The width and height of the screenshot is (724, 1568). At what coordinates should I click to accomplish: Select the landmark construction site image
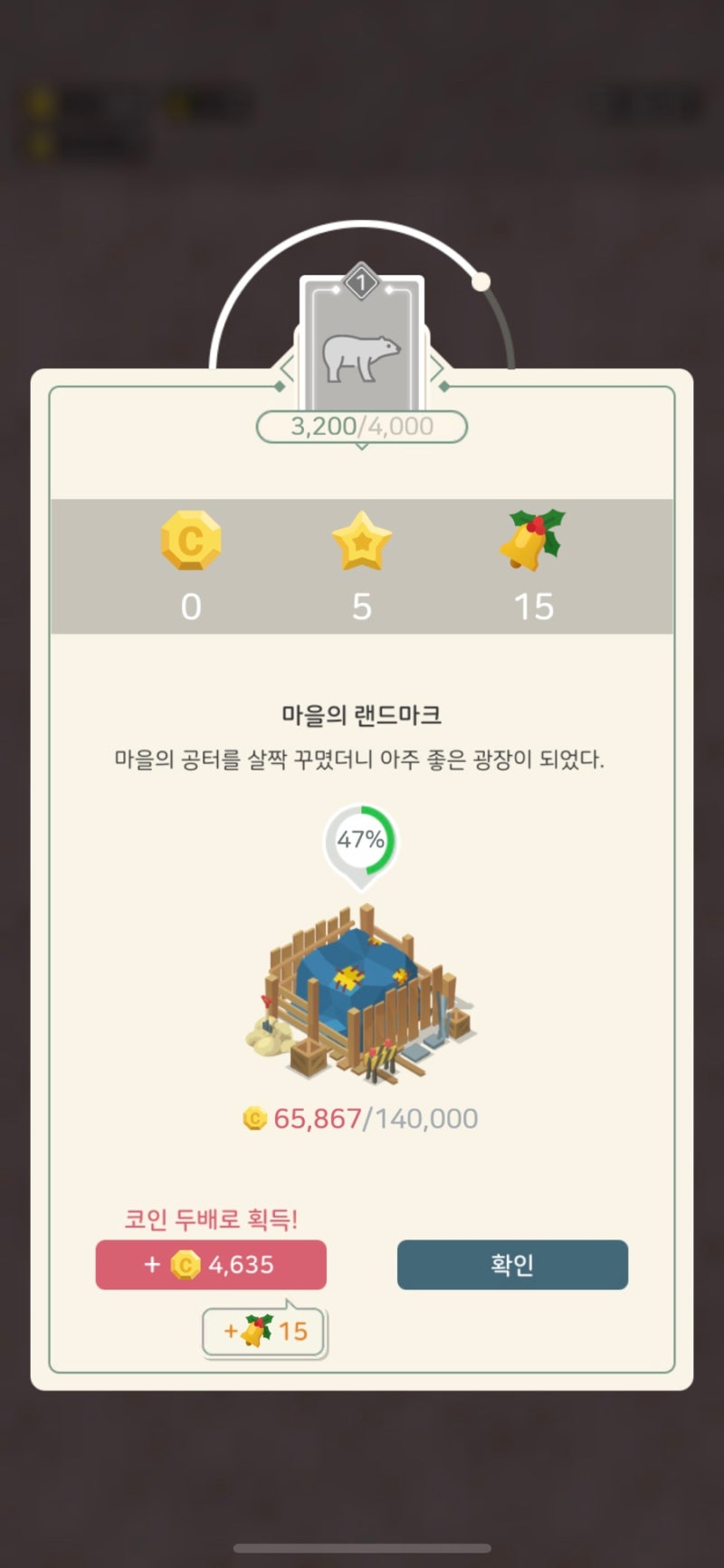(x=361, y=996)
